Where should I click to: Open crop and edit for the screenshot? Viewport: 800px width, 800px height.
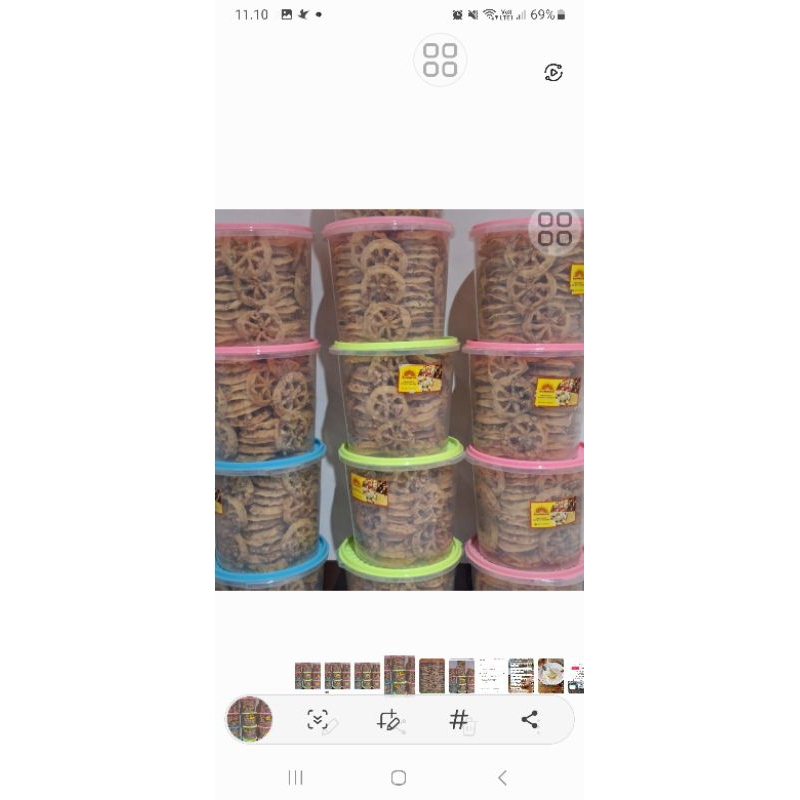pyautogui.click(x=389, y=719)
